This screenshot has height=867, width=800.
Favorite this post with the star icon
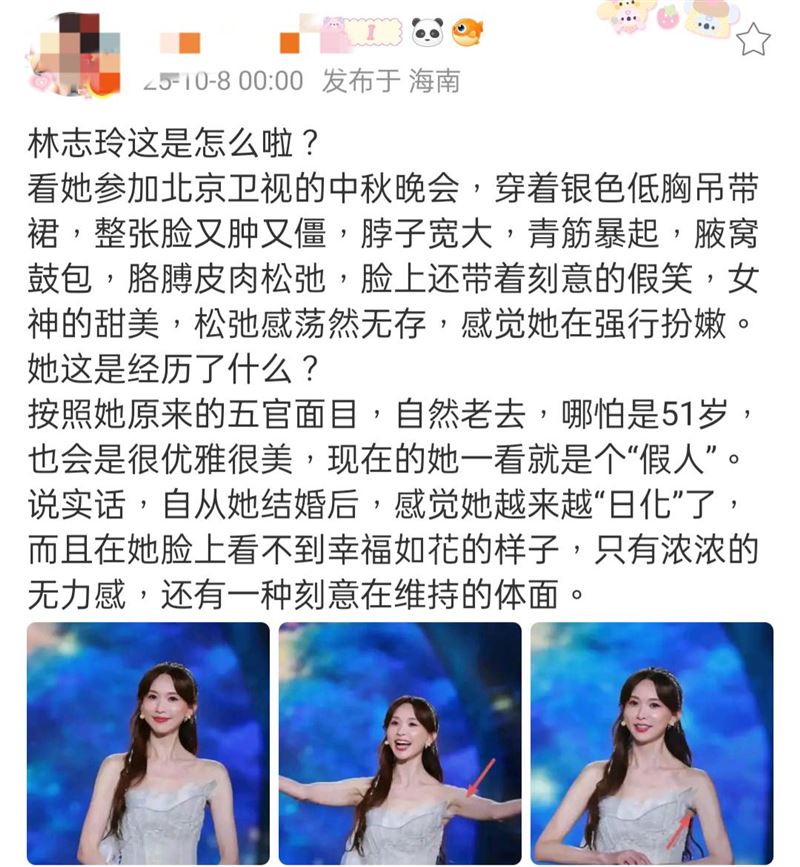pyautogui.click(x=753, y=40)
